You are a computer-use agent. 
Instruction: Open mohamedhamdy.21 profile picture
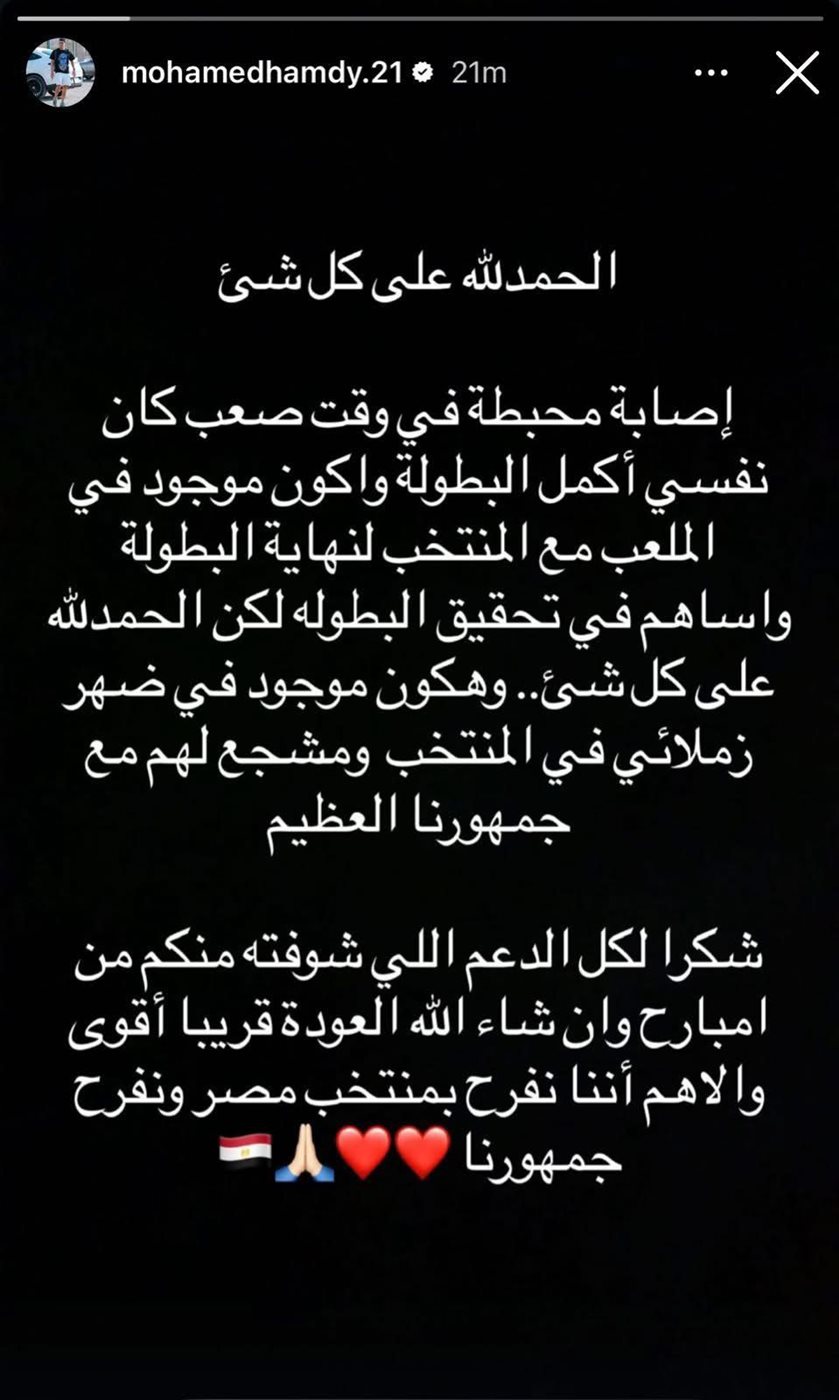pos(60,73)
